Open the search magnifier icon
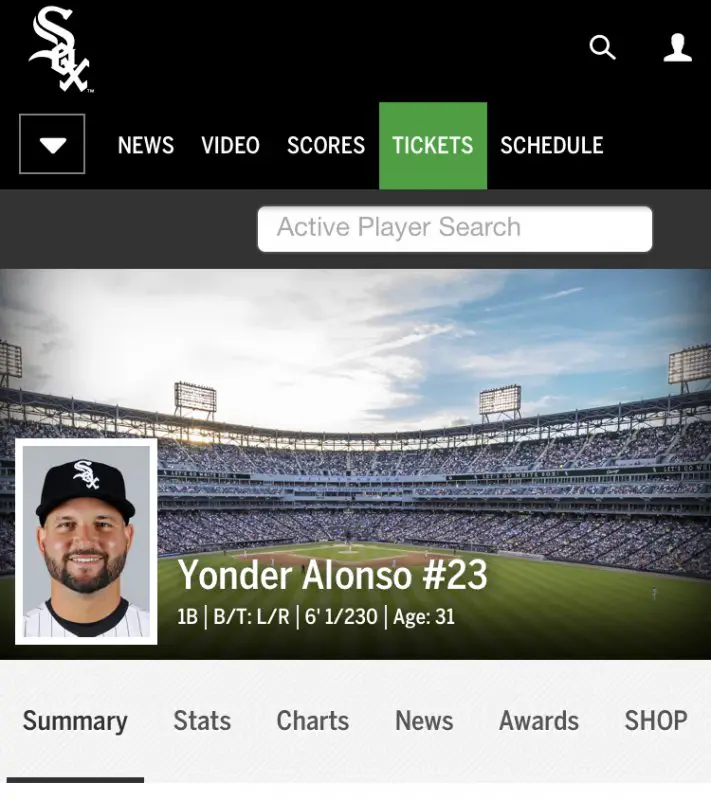This screenshot has width=711, height=800. 602,47
